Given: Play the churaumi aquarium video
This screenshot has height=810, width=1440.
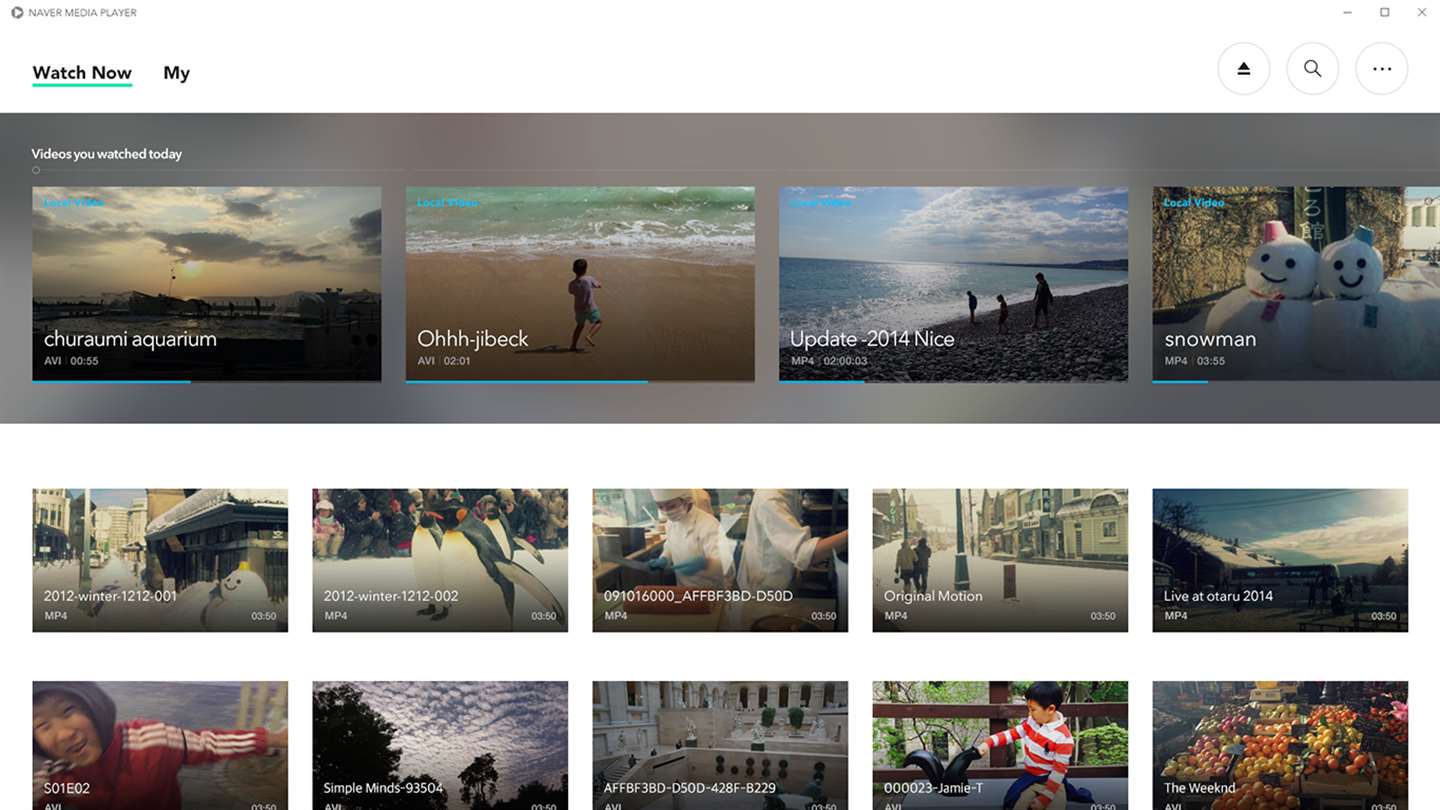Looking at the screenshot, I should click(x=206, y=283).
